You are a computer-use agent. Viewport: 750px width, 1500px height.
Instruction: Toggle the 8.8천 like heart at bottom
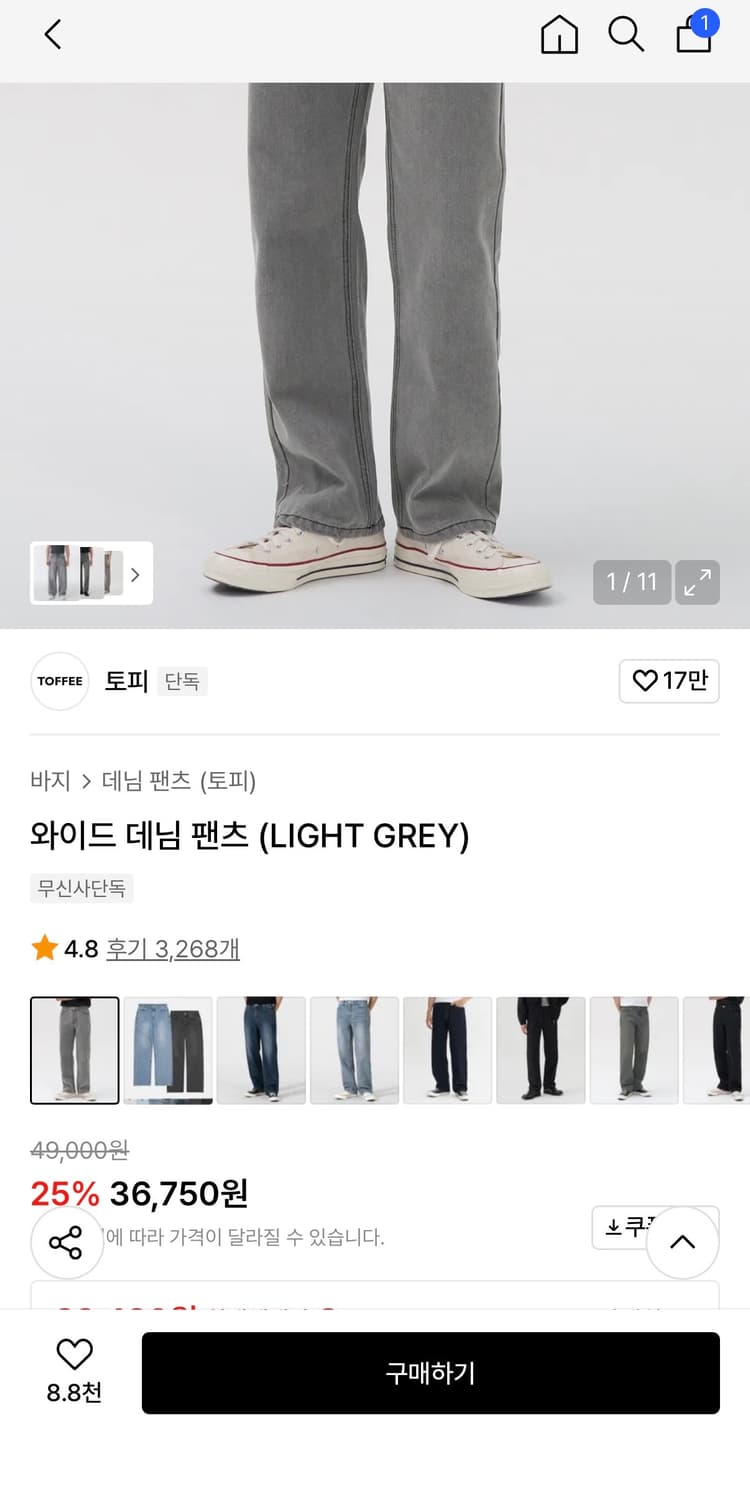[x=74, y=1355]
